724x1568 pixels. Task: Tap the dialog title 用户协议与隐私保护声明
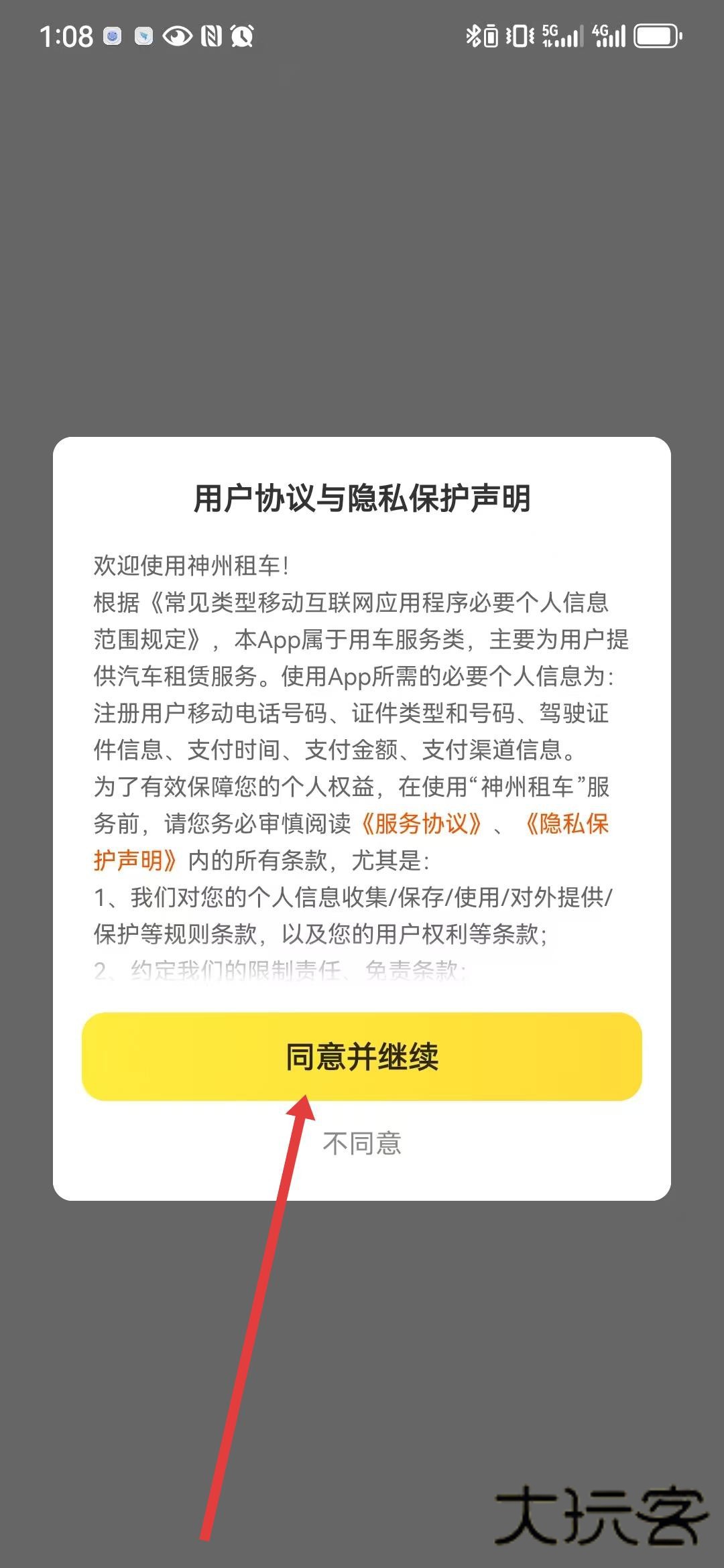(362, 497)
